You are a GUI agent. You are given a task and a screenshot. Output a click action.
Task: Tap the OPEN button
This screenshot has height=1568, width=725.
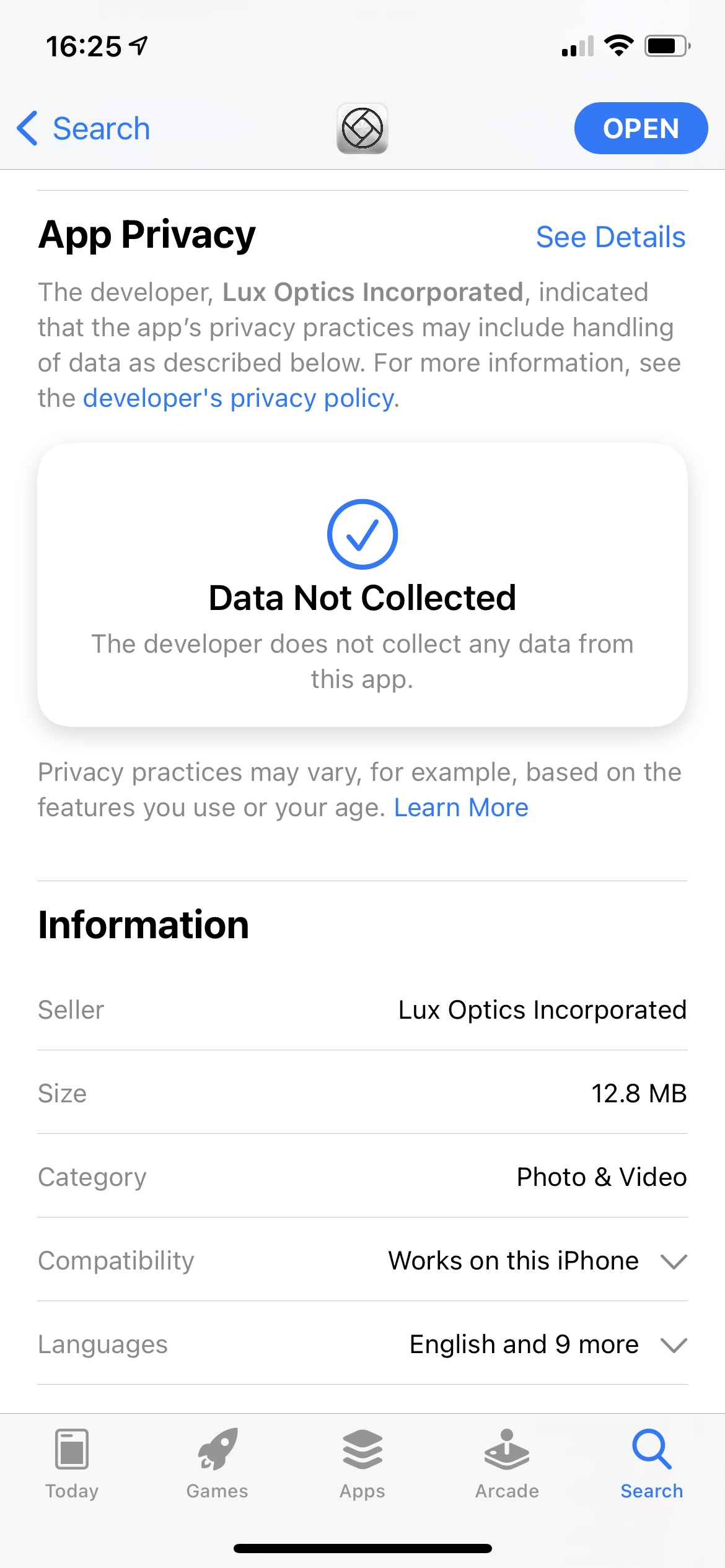pos(641,129)
